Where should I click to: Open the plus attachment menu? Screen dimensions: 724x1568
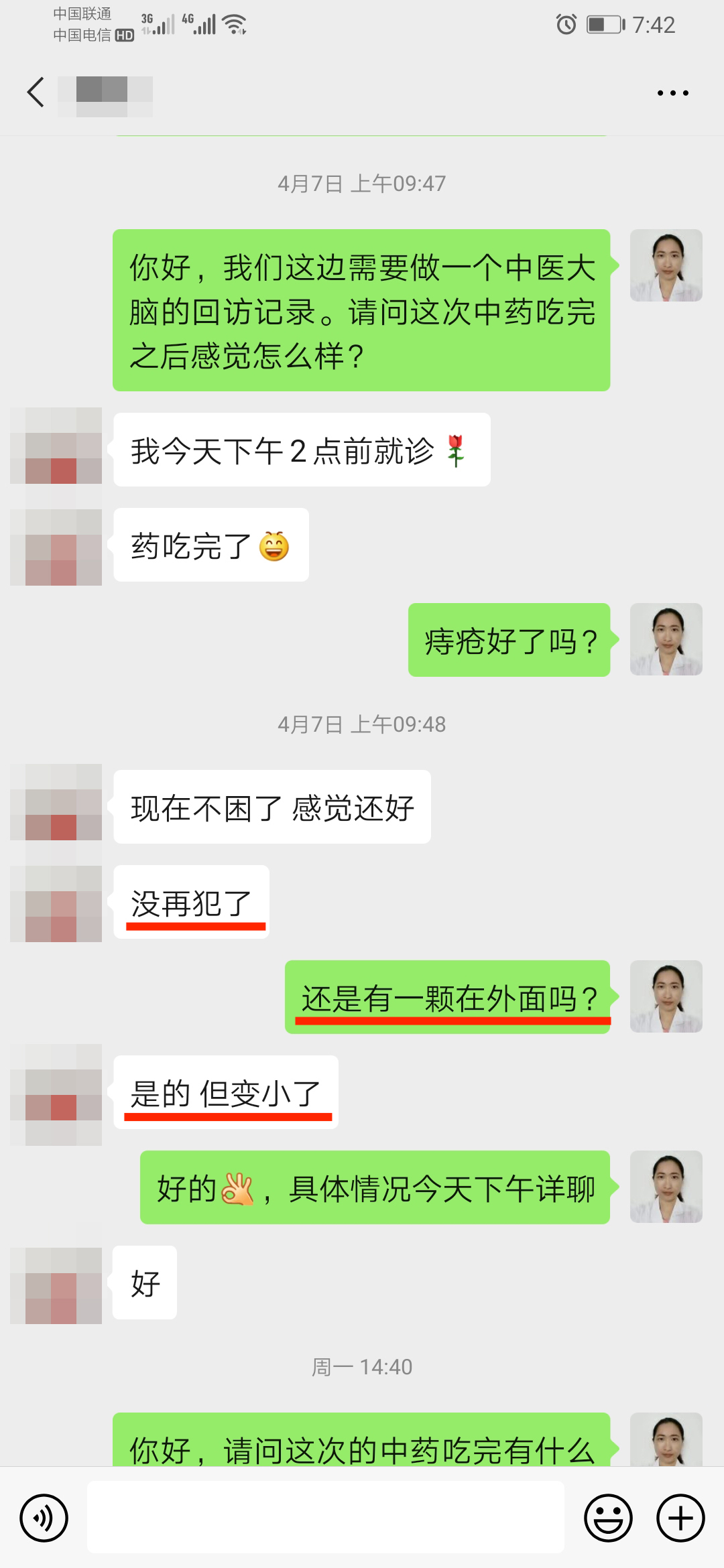pos(680,1518)
